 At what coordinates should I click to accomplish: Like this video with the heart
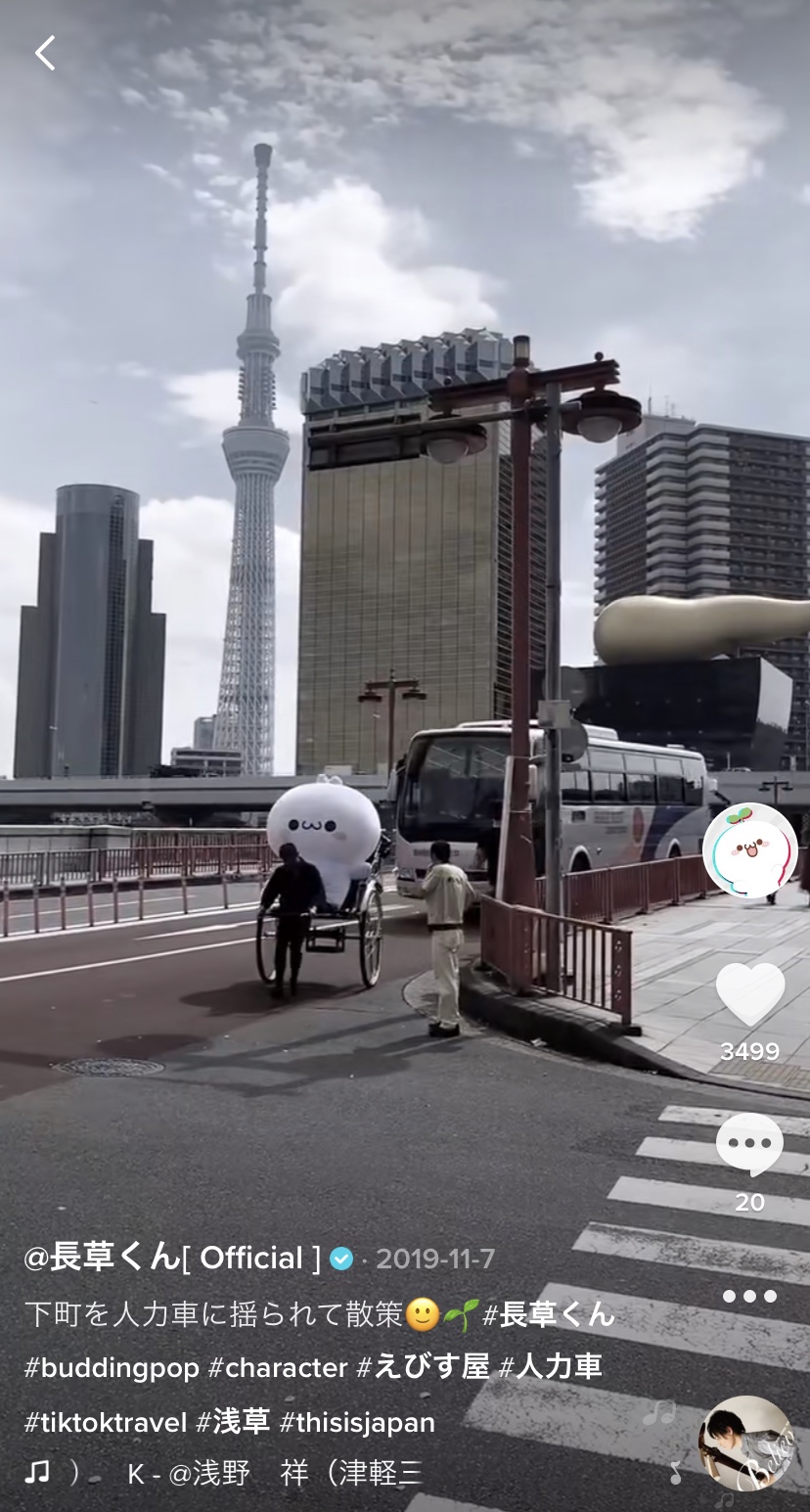750,994
